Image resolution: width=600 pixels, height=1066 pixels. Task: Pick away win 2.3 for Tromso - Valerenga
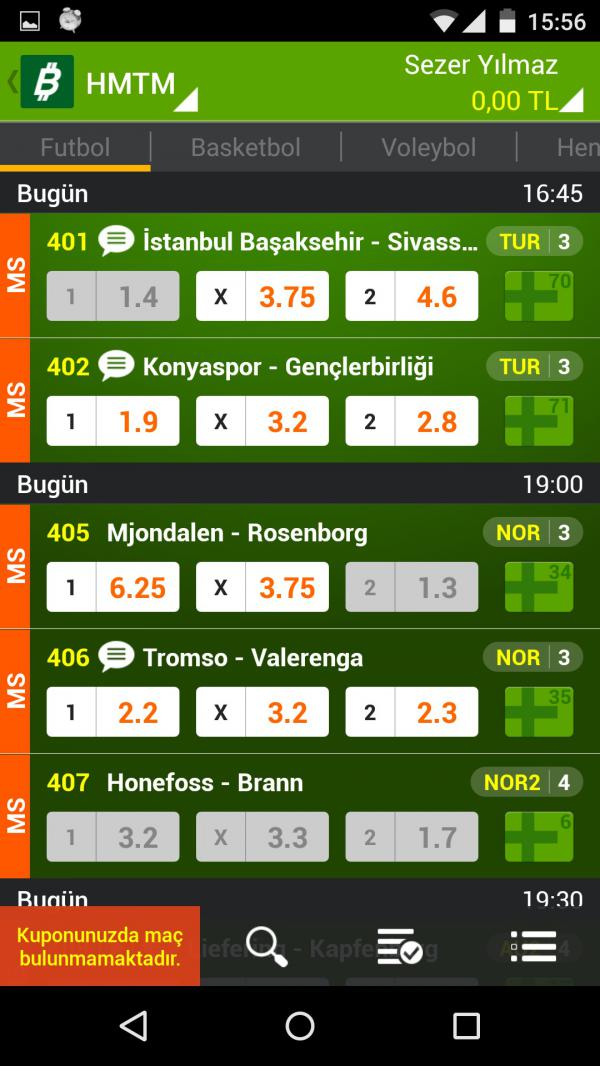point(412,712)
